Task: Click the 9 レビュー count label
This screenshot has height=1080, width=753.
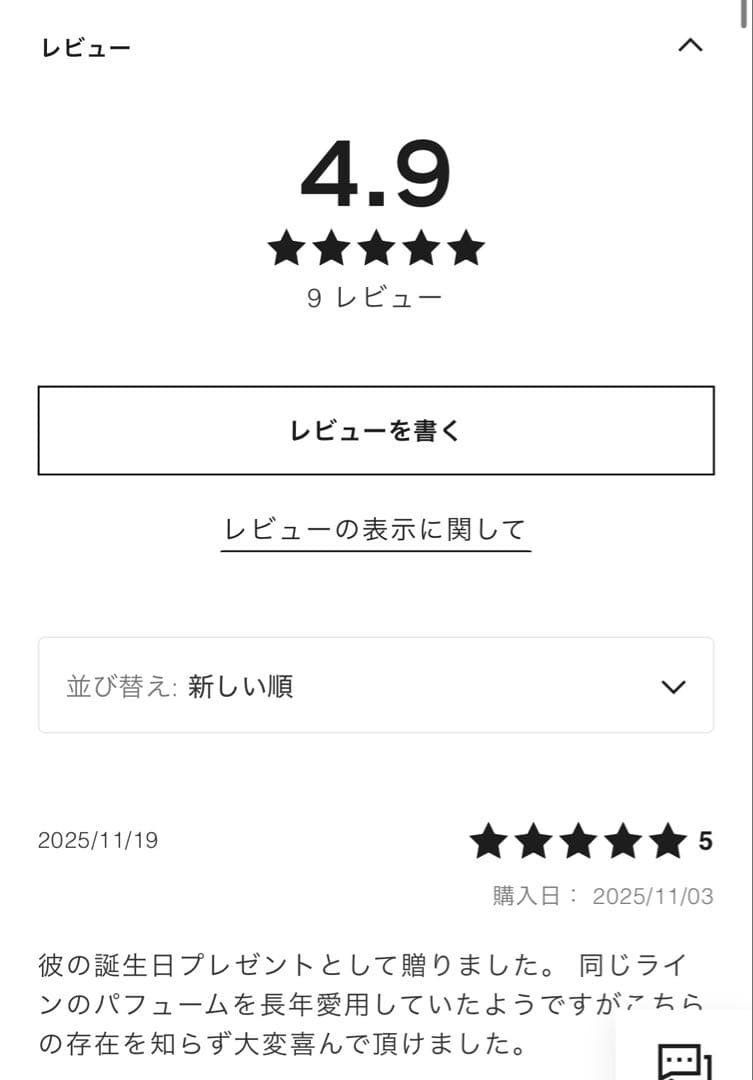Action: (x=376, y=294)
